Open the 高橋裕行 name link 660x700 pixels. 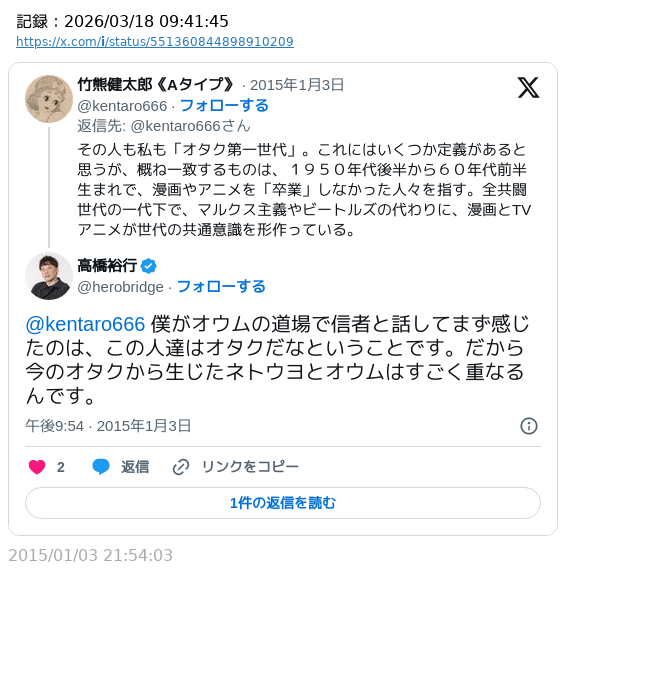108,265
